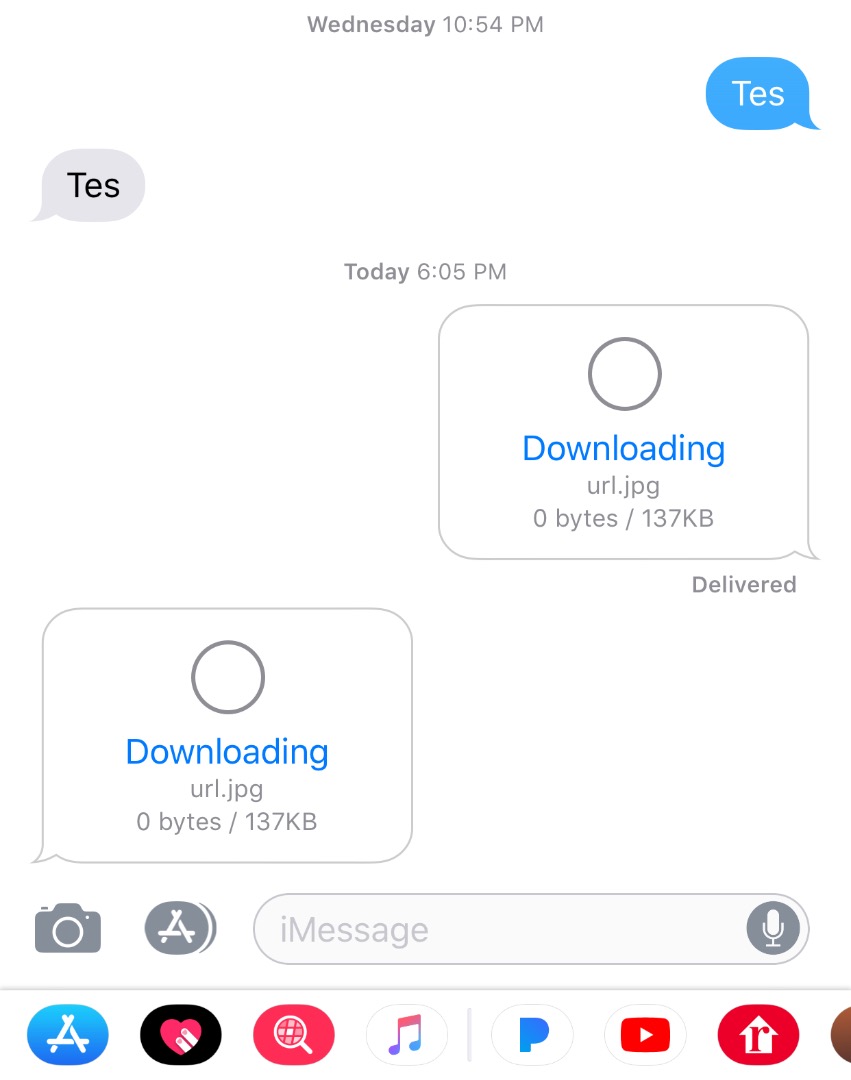Viewport: 851px width, 1080px height.
Task: Tap the received url.jpg attachment downloading
Action: pos(227,736)
